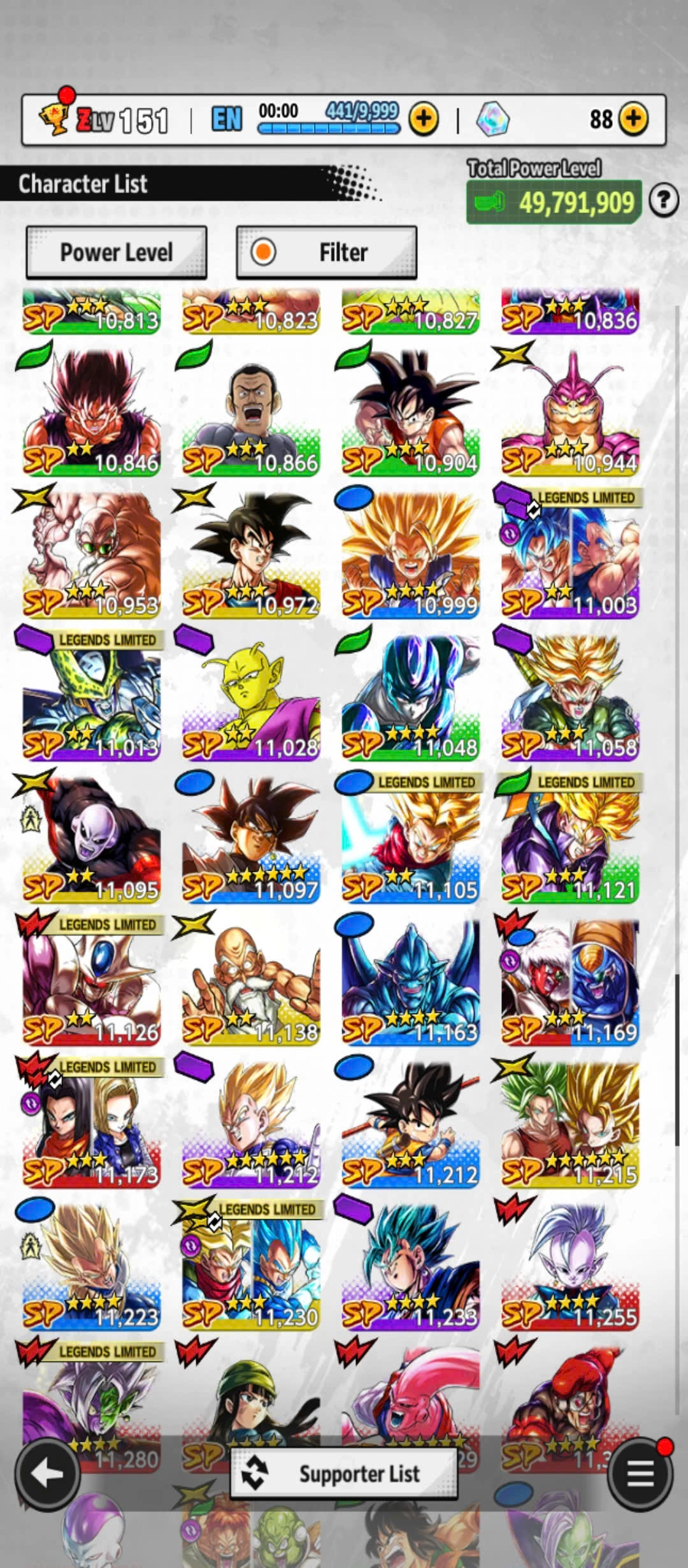Add energy with the plus icon
The image size is (688, 1568).
tap(424, 119)
